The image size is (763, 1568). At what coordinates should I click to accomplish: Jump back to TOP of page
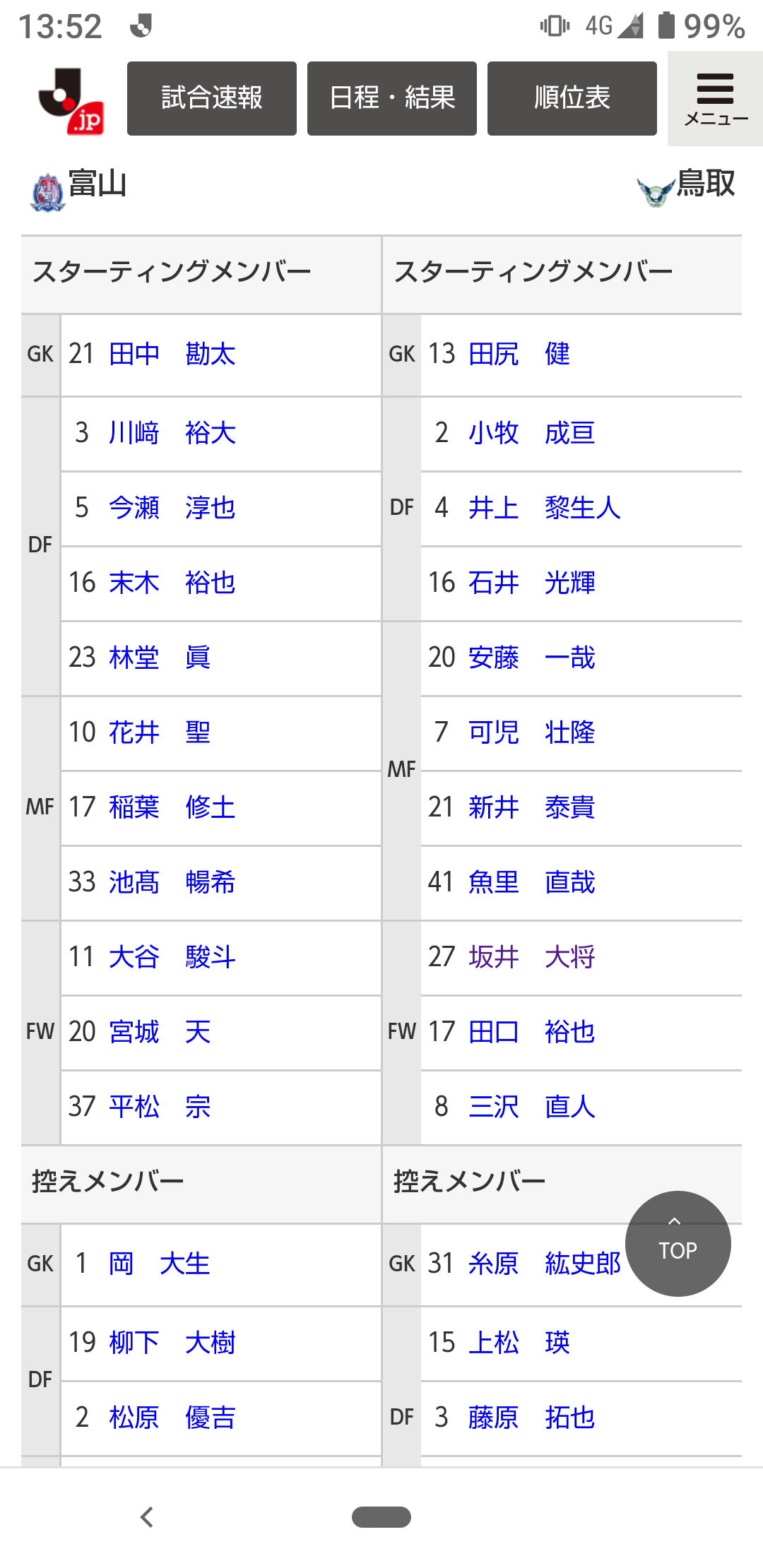[x=678, y=1244]
